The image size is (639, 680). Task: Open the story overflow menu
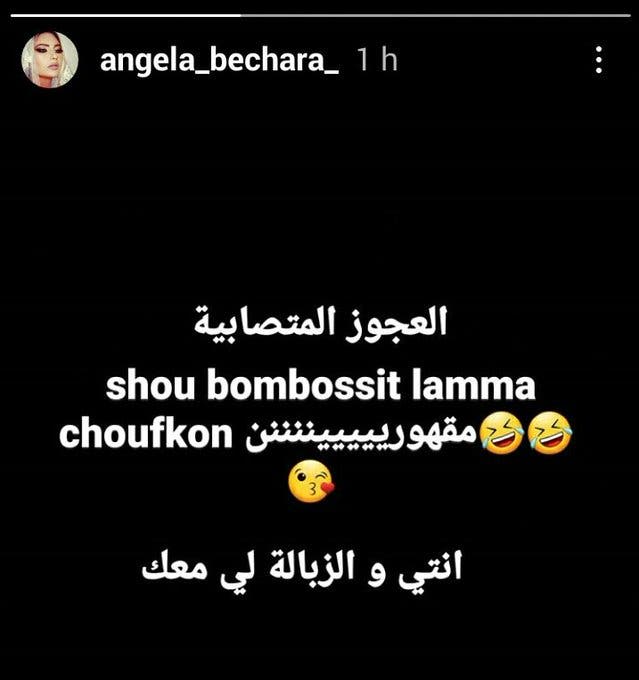(x=598, y=61)
